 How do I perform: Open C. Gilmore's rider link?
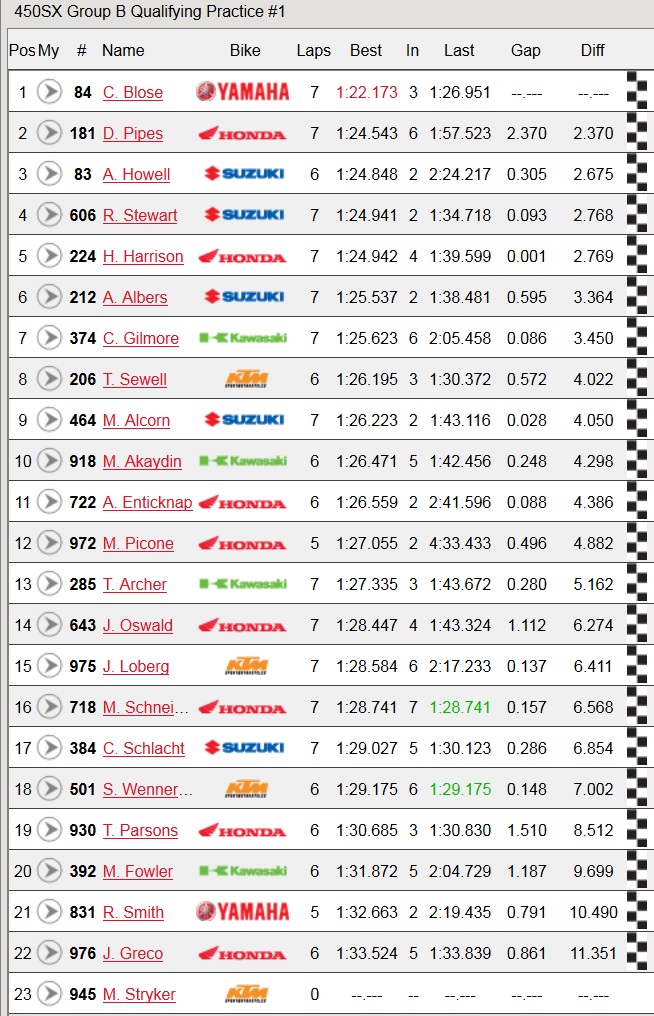(140, 338)
